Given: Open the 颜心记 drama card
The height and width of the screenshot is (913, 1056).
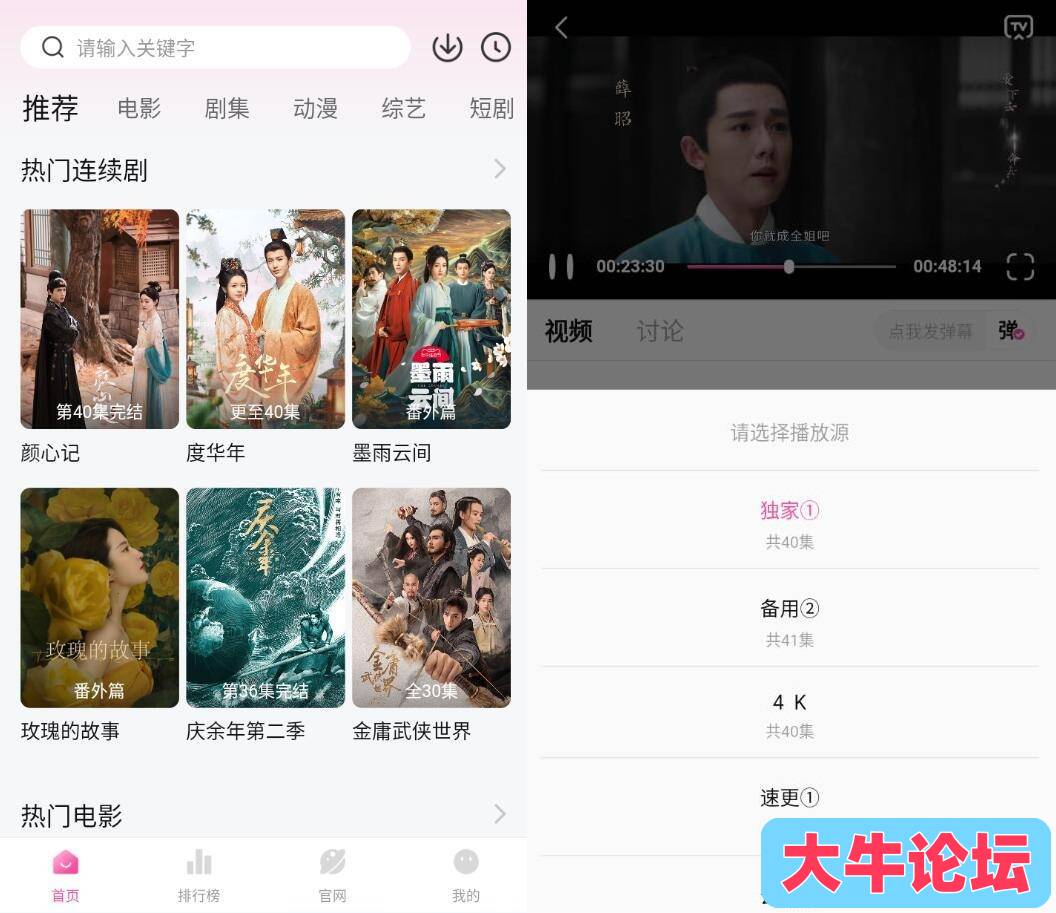Looking at the screenshot, I should pyautogui.click(x=99, y=319).
